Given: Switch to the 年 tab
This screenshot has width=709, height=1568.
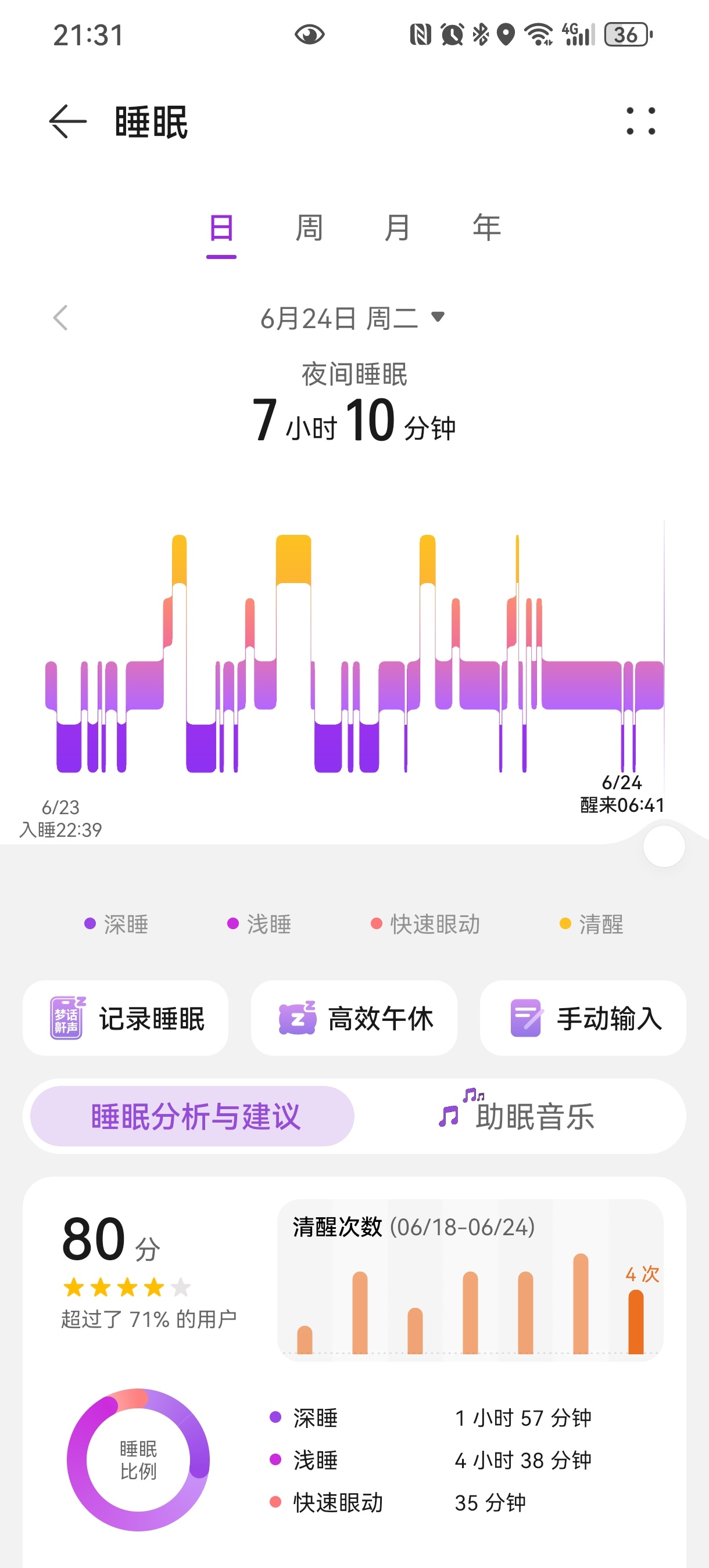Looking at the screenshot, I should [486, 229].
